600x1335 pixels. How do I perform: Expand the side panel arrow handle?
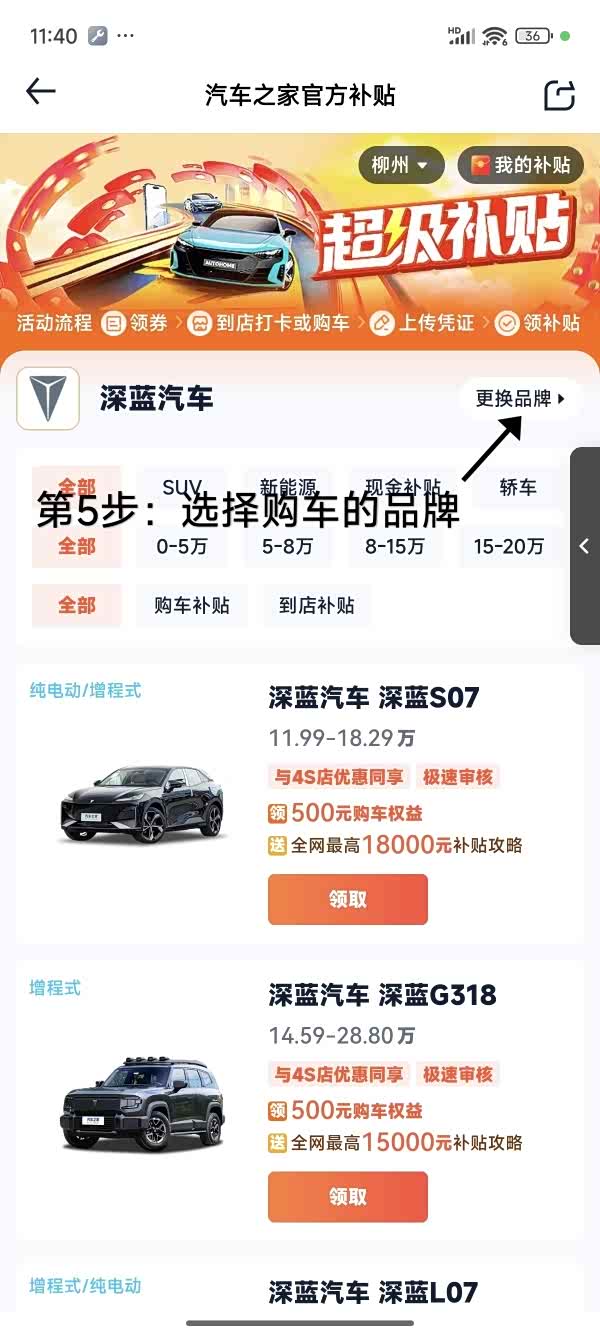tap(585, 546)
